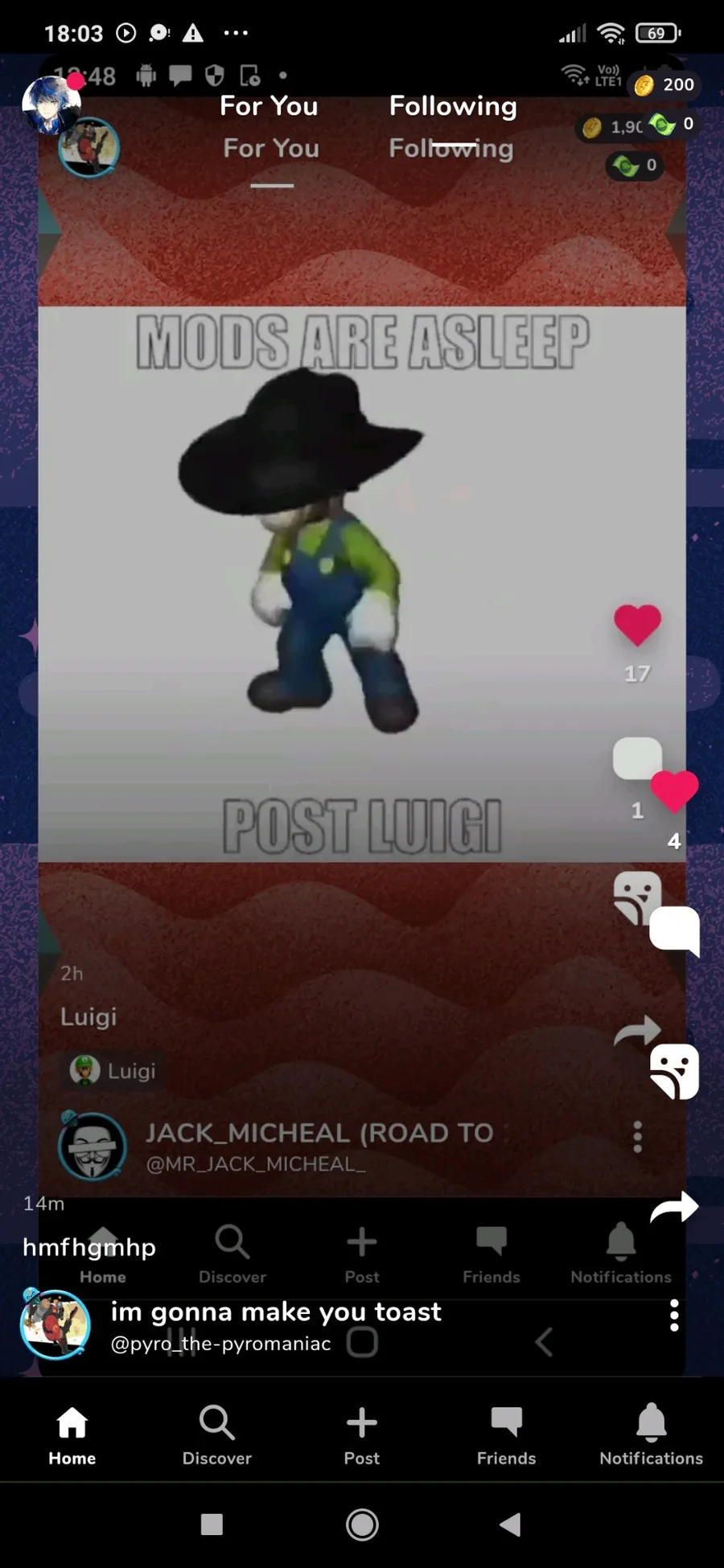Screen dimensions: 724x1568
Task: Tap the system back triangle button
Action: pyautogui.click(x=511, y=1524)
